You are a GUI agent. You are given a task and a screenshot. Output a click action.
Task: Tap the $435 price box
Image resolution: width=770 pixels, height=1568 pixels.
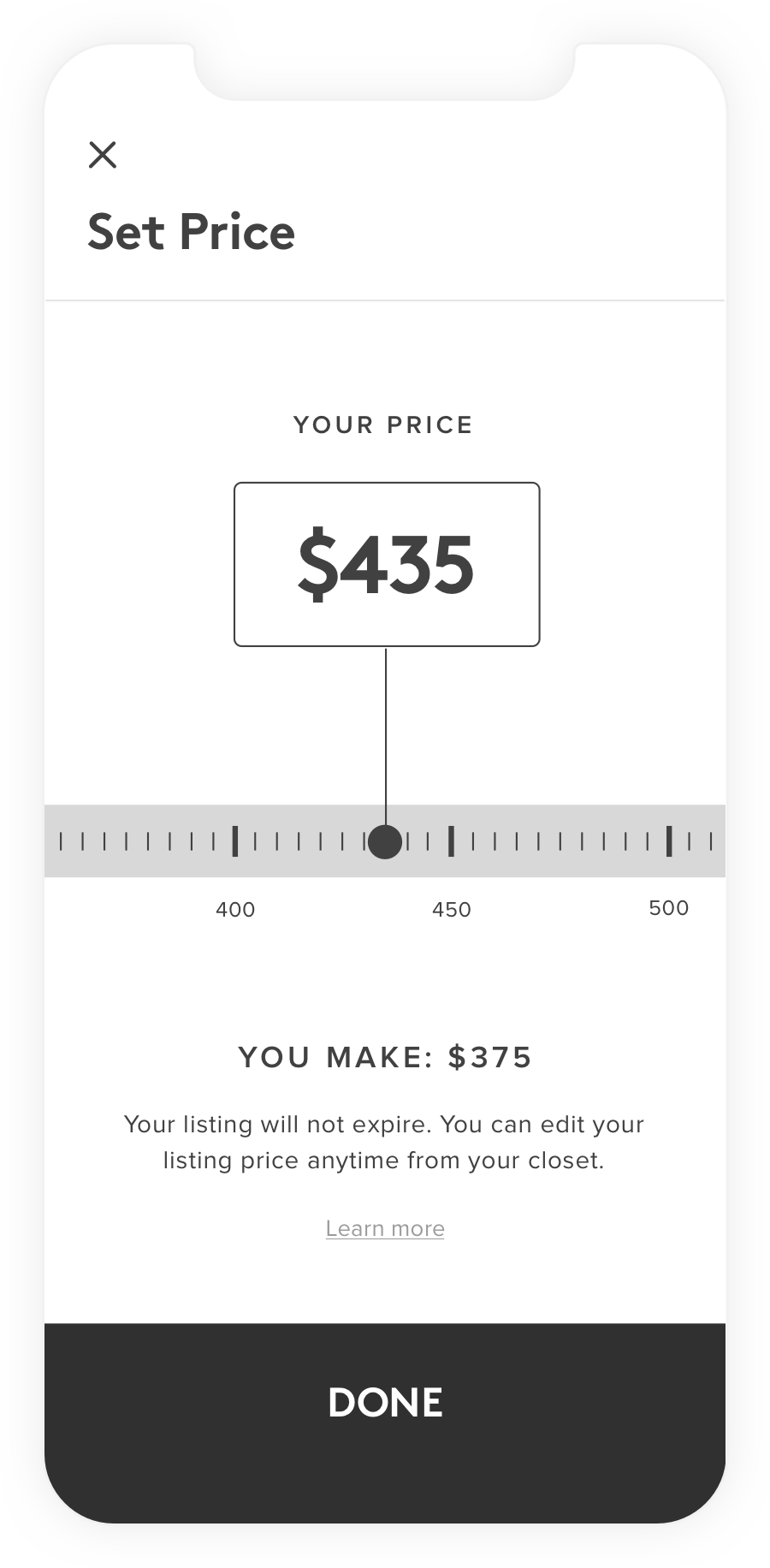click(387, 564)
